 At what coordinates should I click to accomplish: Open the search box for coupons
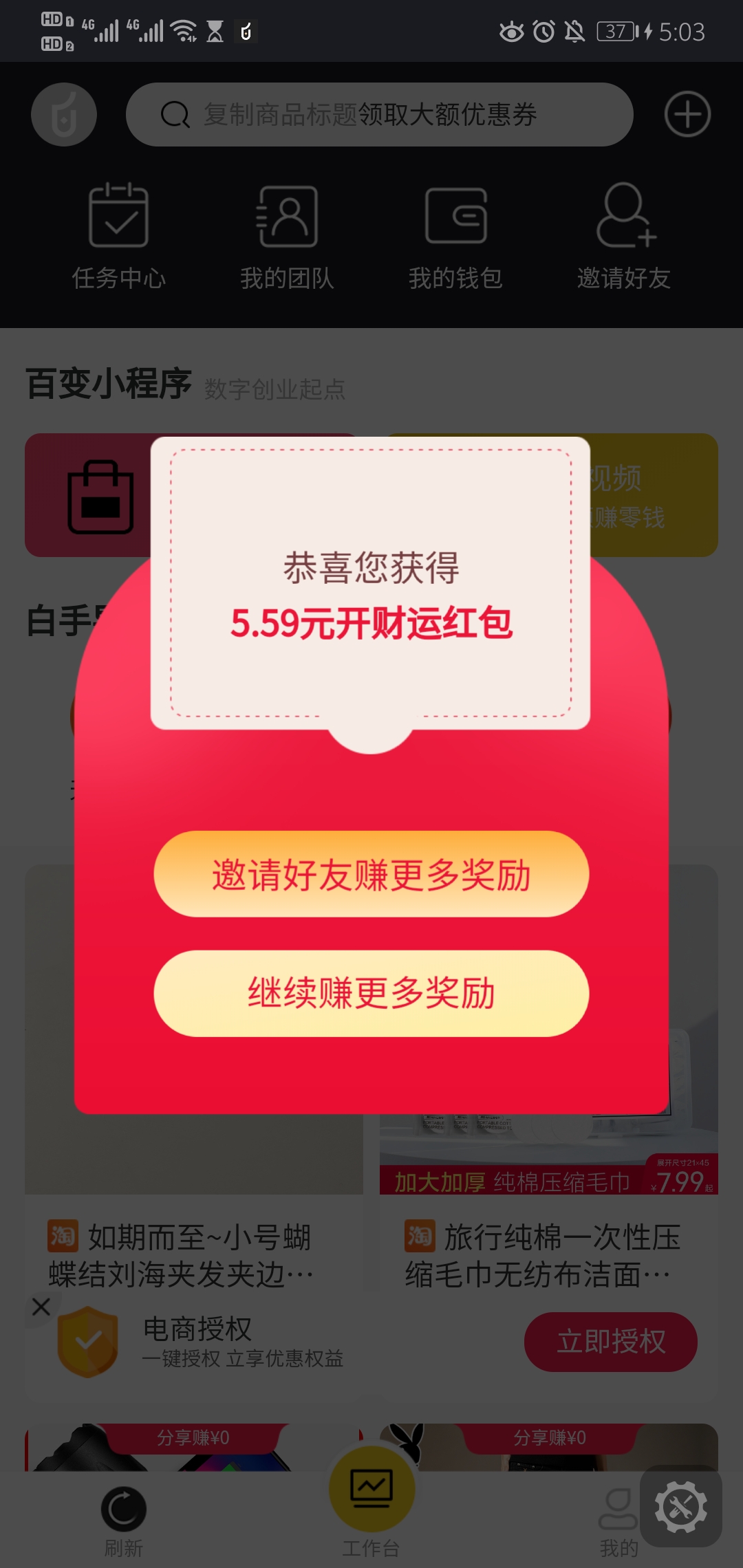(378, 114)
